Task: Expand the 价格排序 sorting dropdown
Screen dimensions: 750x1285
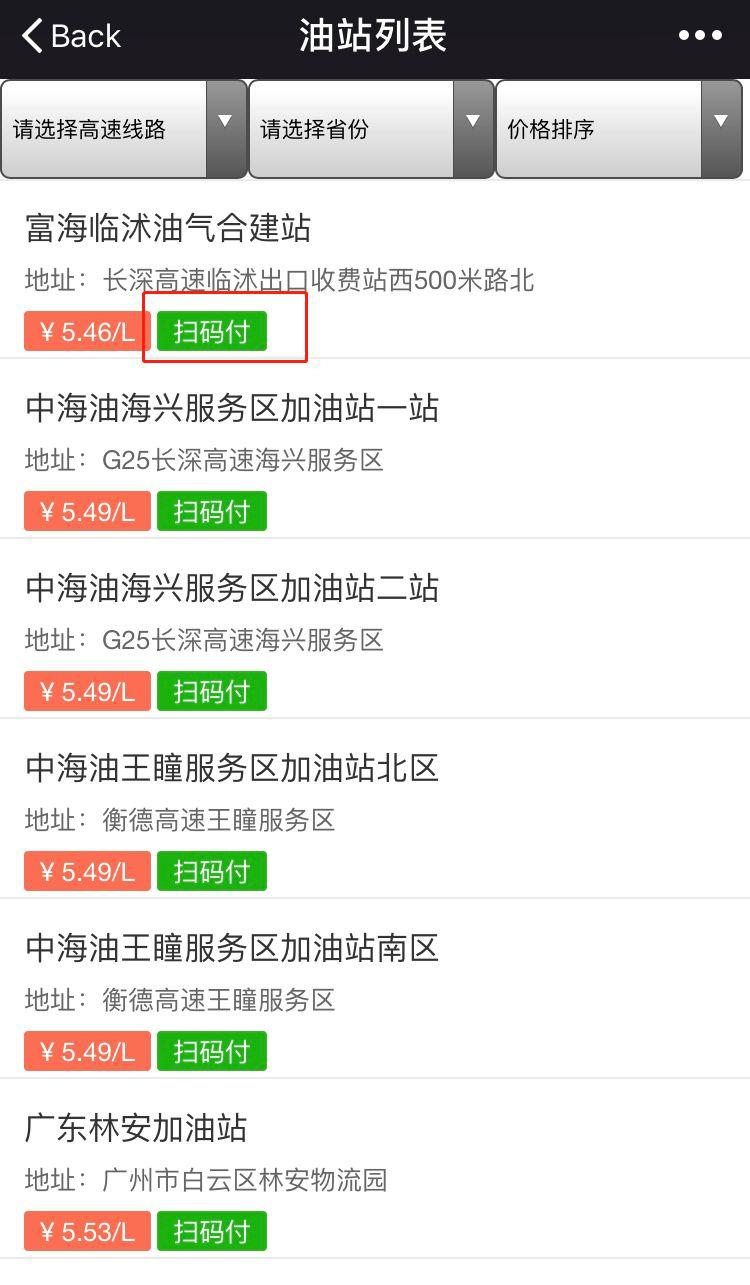Action: coord(618,130)
